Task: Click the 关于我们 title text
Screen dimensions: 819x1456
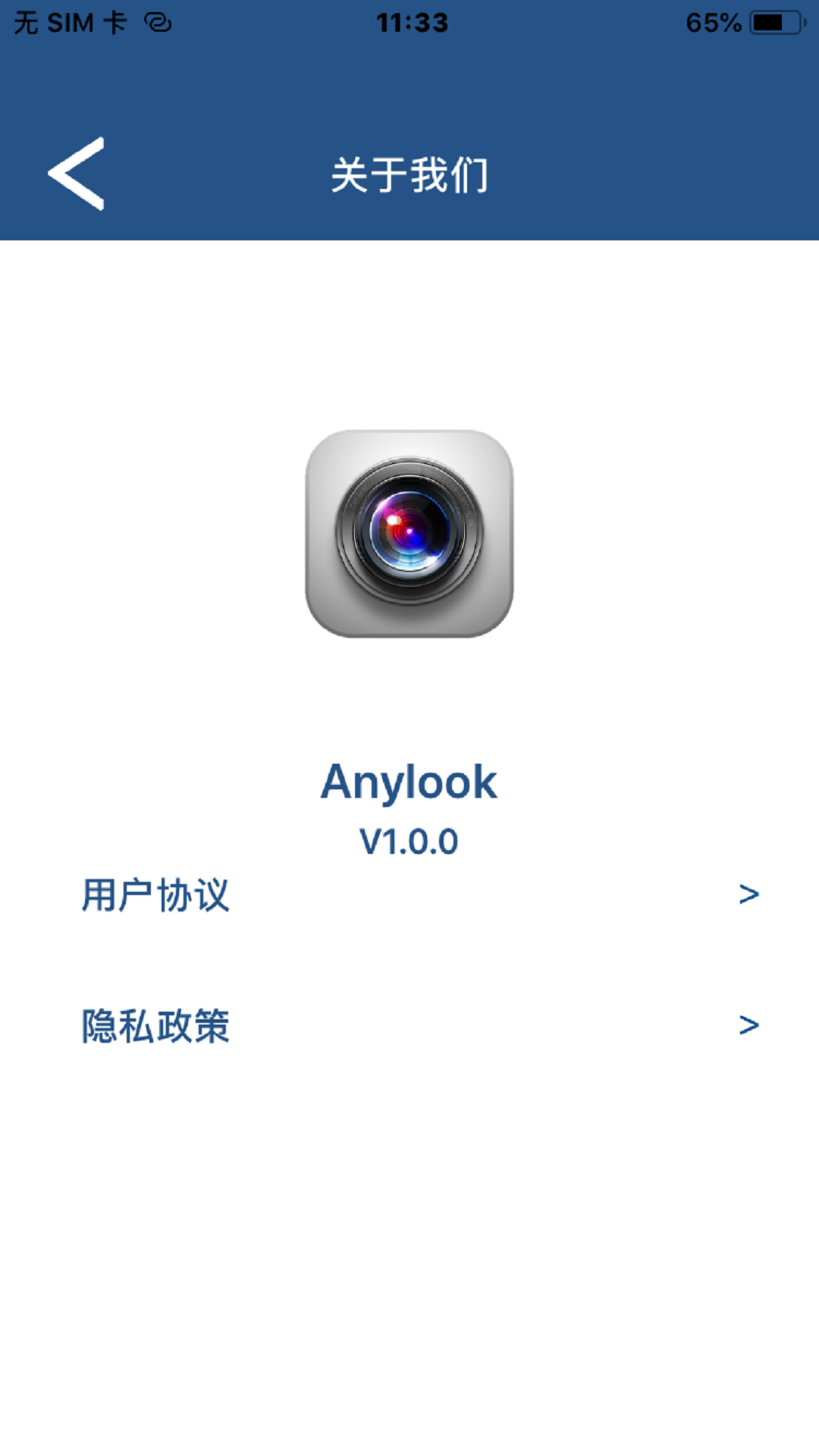Action: (409, 173)
